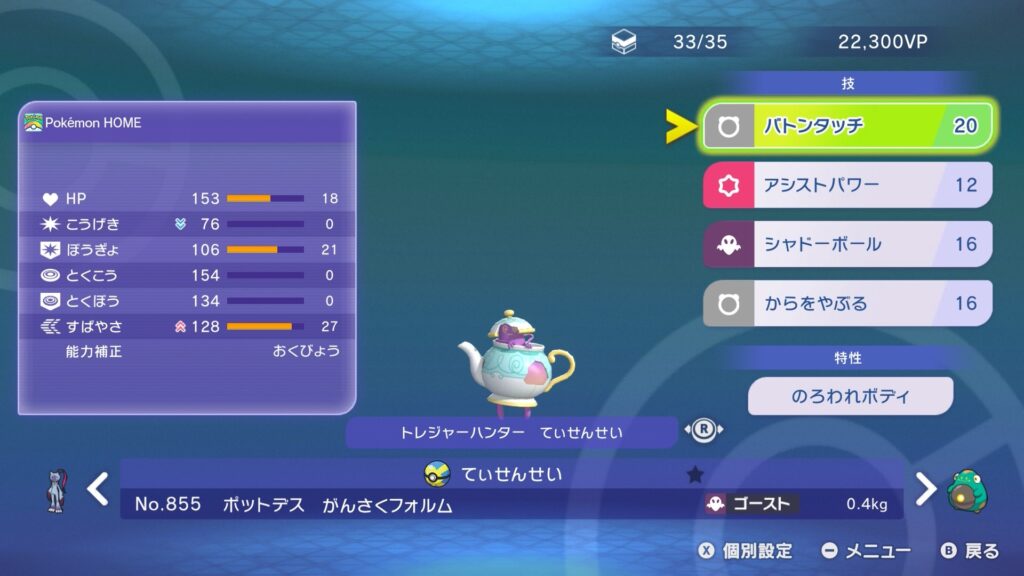Choose the からをやぶる move
Screen dimensions: 1024x576
(x=847, y=303)
